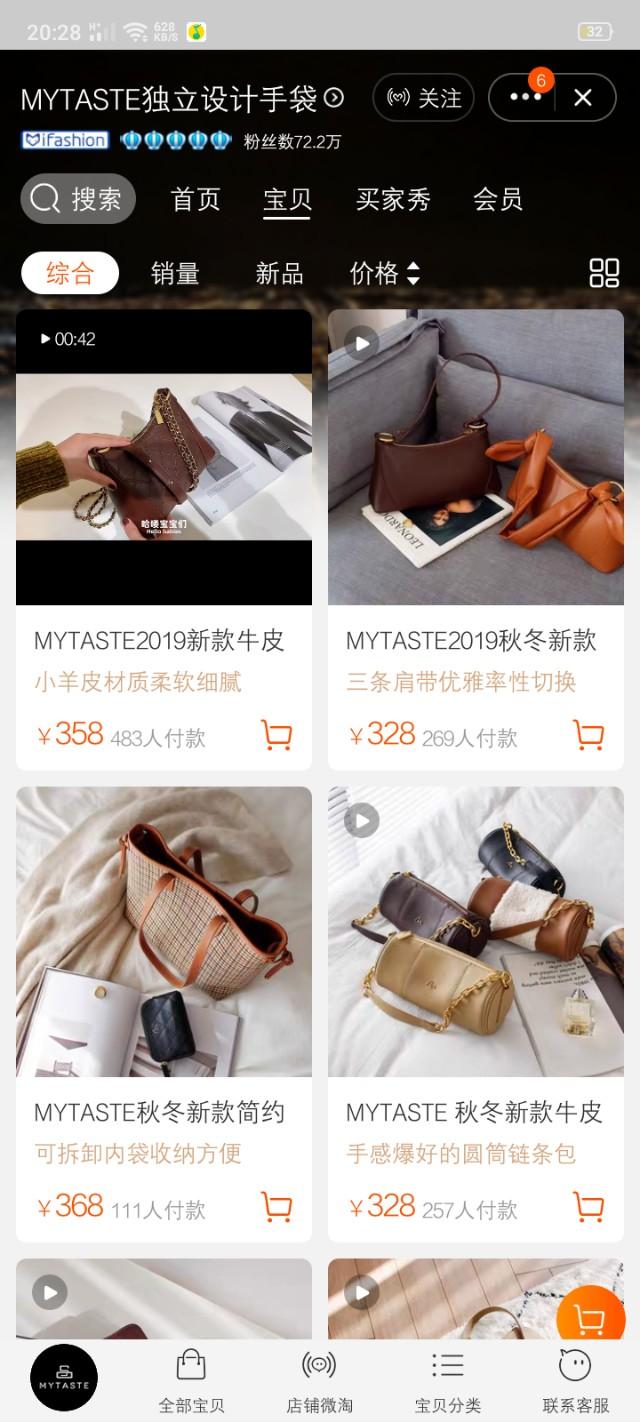Follow the shop with 关注 button

pos(423,98)
